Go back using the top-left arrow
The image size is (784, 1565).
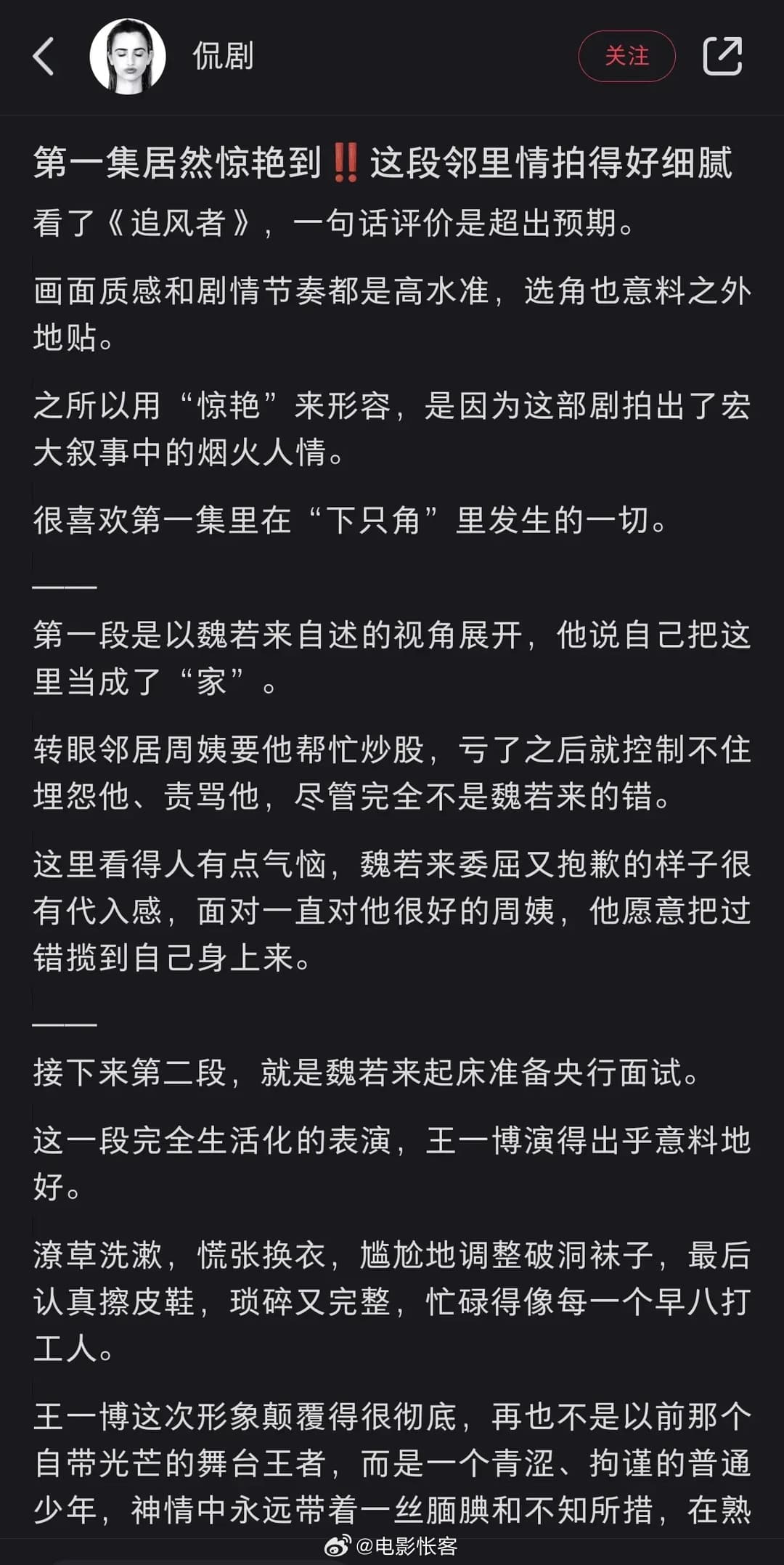pos(44,57)
